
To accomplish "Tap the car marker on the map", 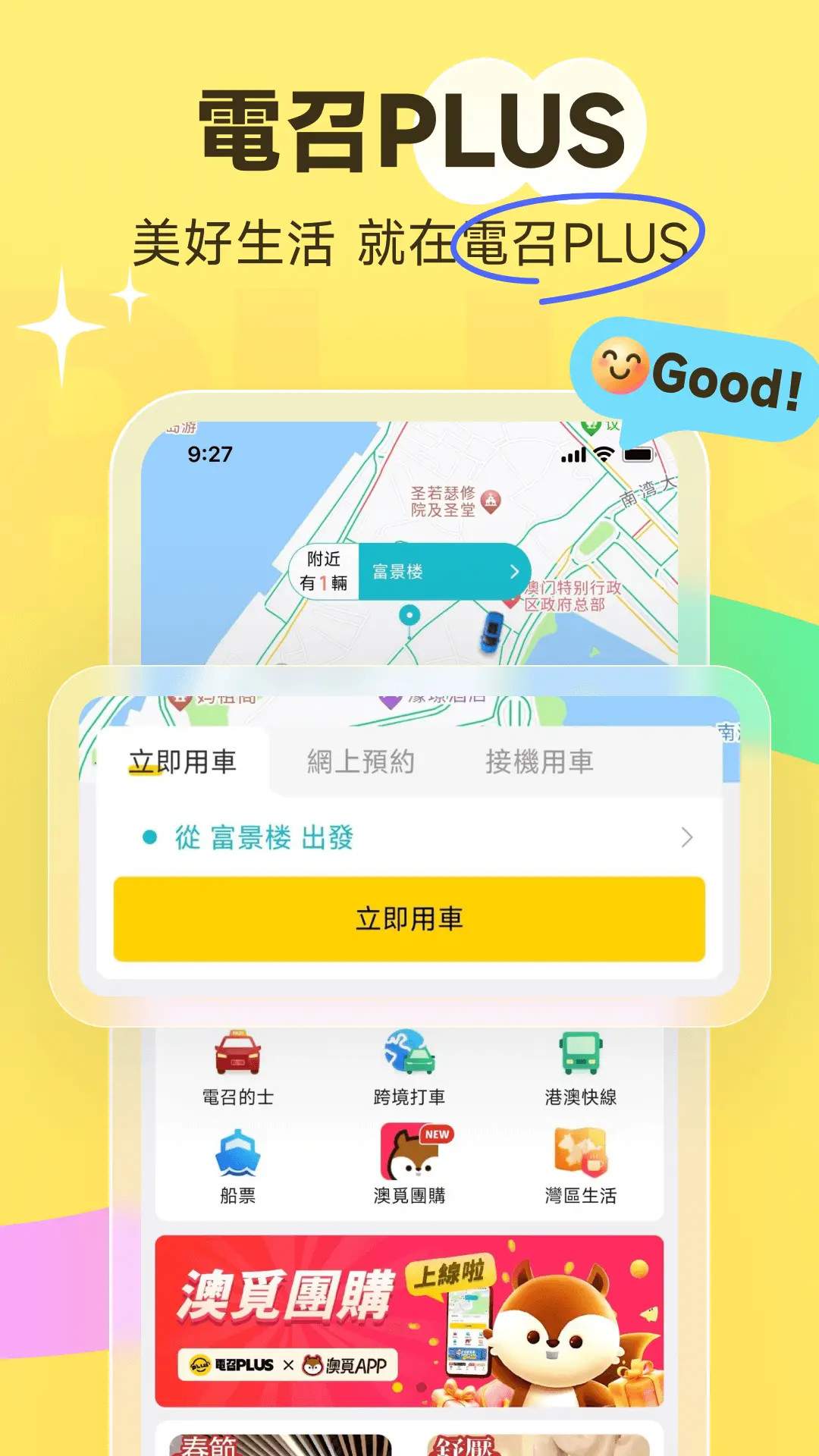I will 491,632.
